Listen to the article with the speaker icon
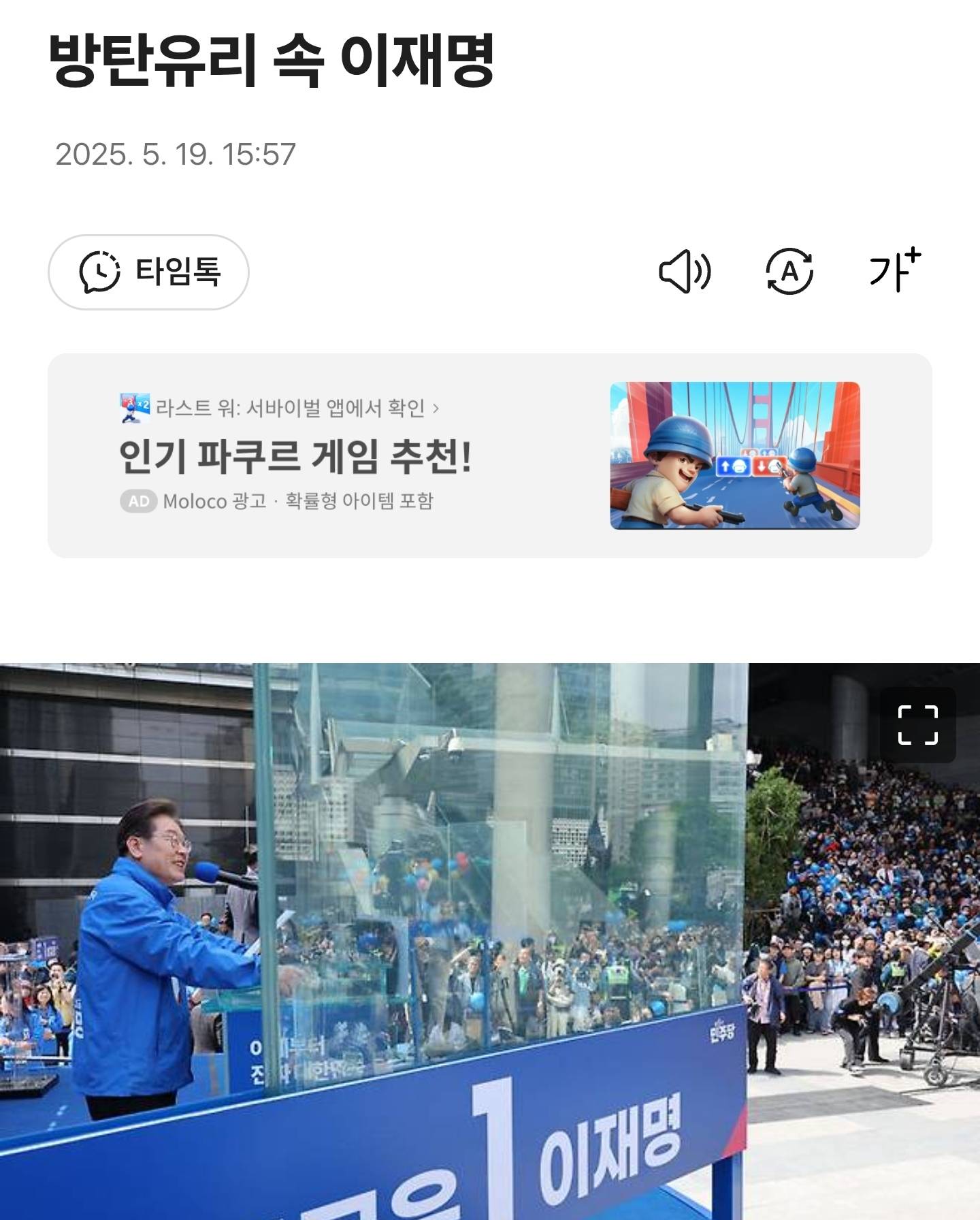980x1220 pixels. click(685, 272)
